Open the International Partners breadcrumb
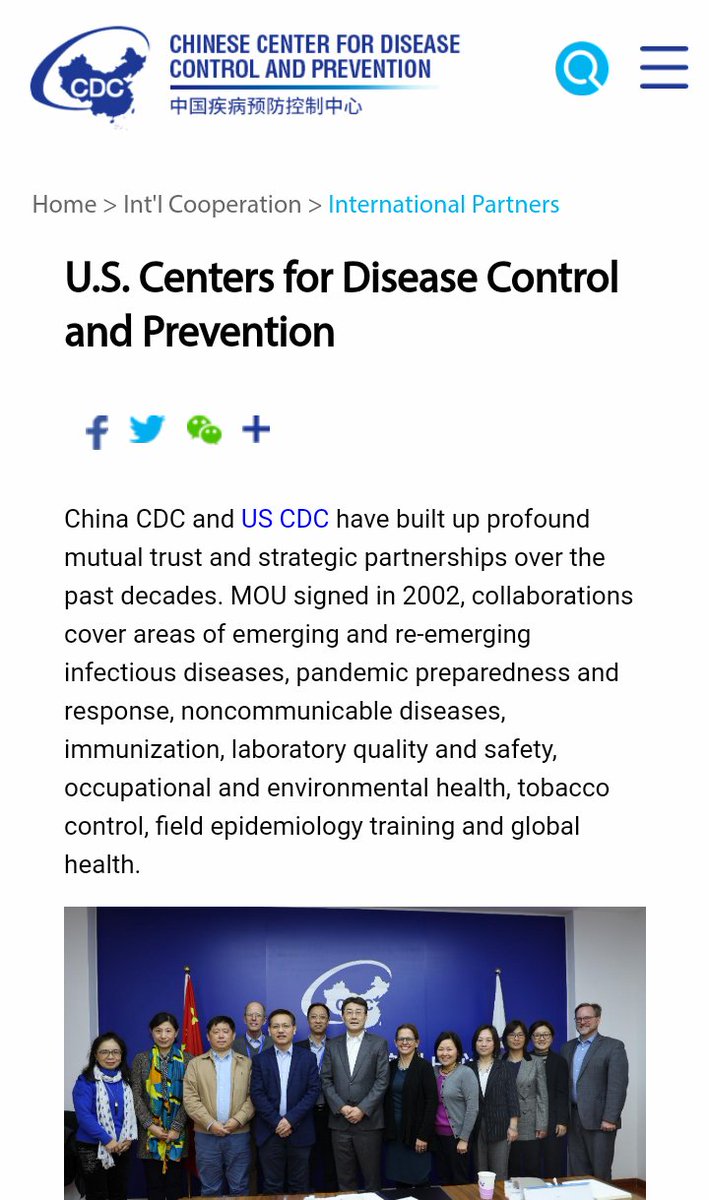This screenshot has width=709, height=1200. tap(443, 205)
